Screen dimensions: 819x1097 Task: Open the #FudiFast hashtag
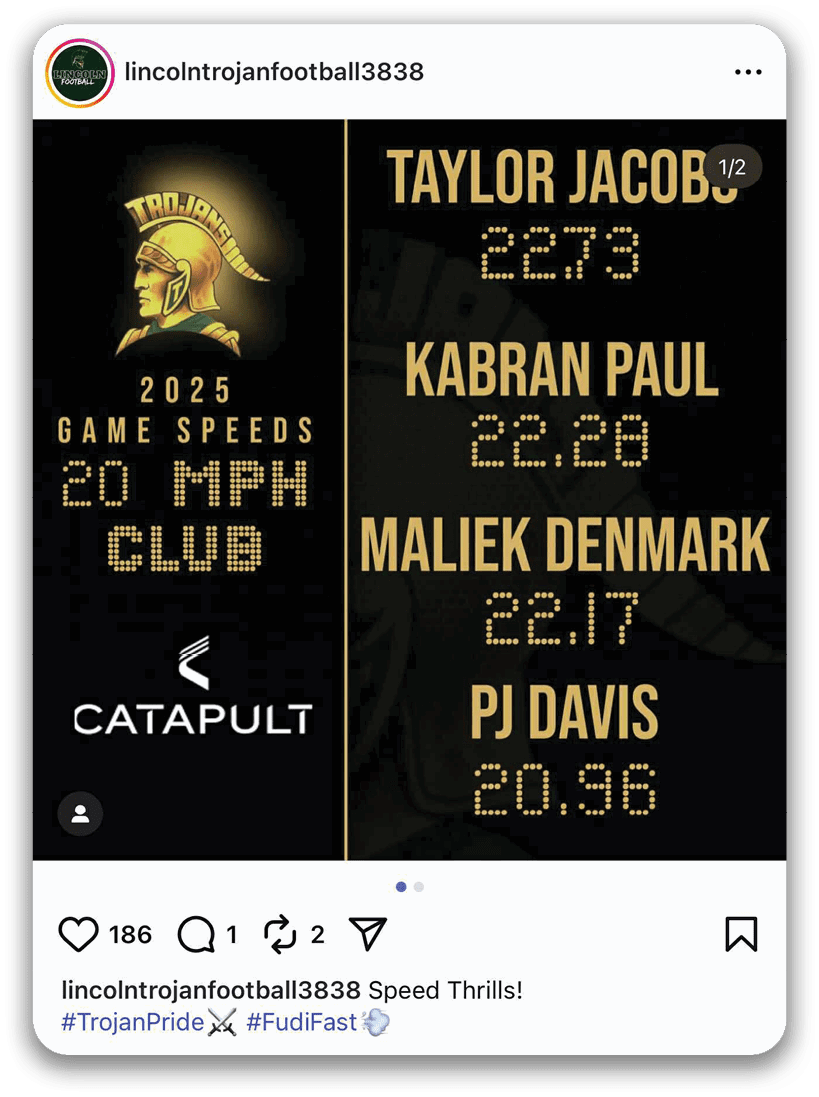pyautogui.click(x=301, y=1022)
